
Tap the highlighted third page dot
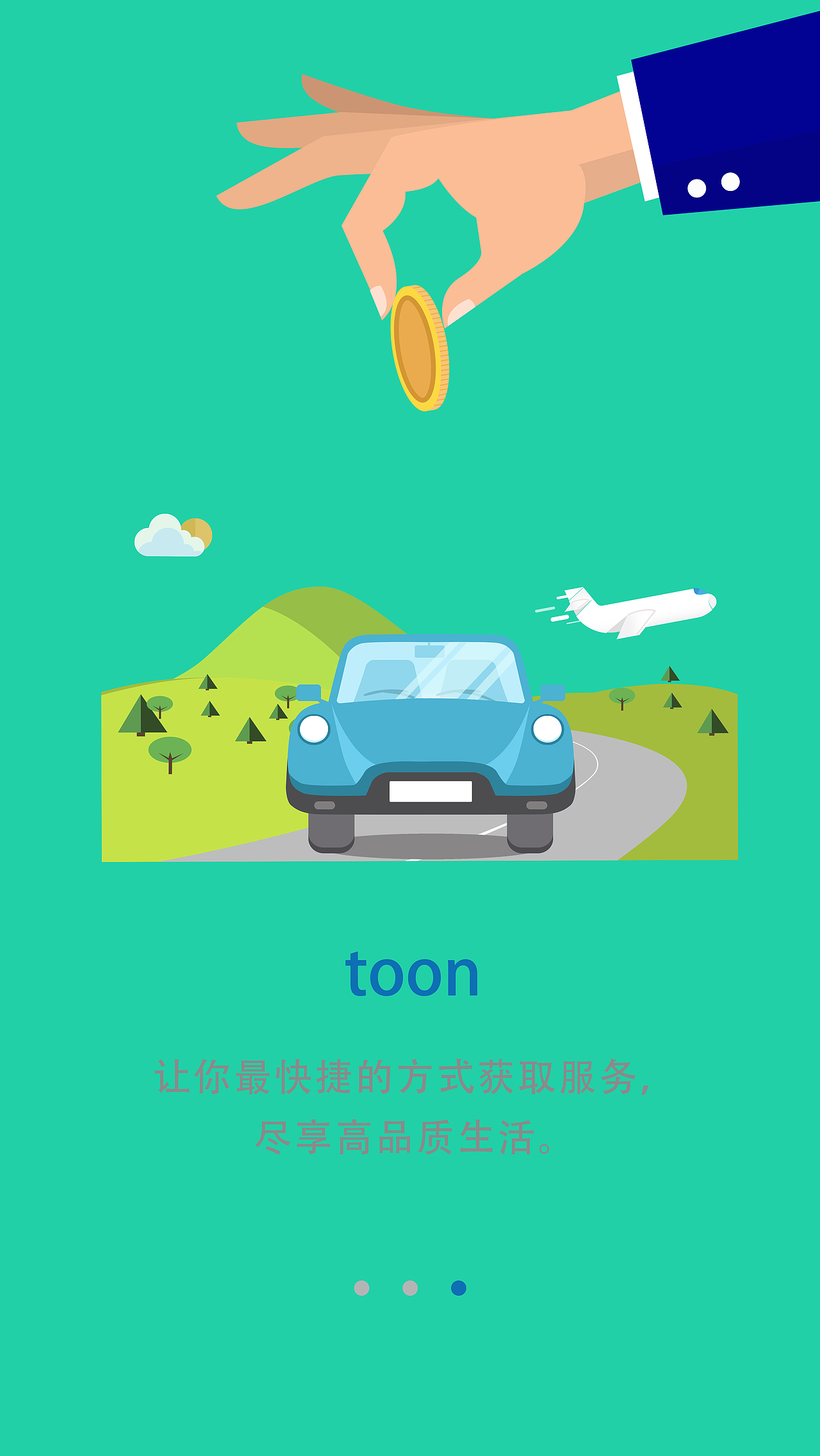coord(459,1287)
